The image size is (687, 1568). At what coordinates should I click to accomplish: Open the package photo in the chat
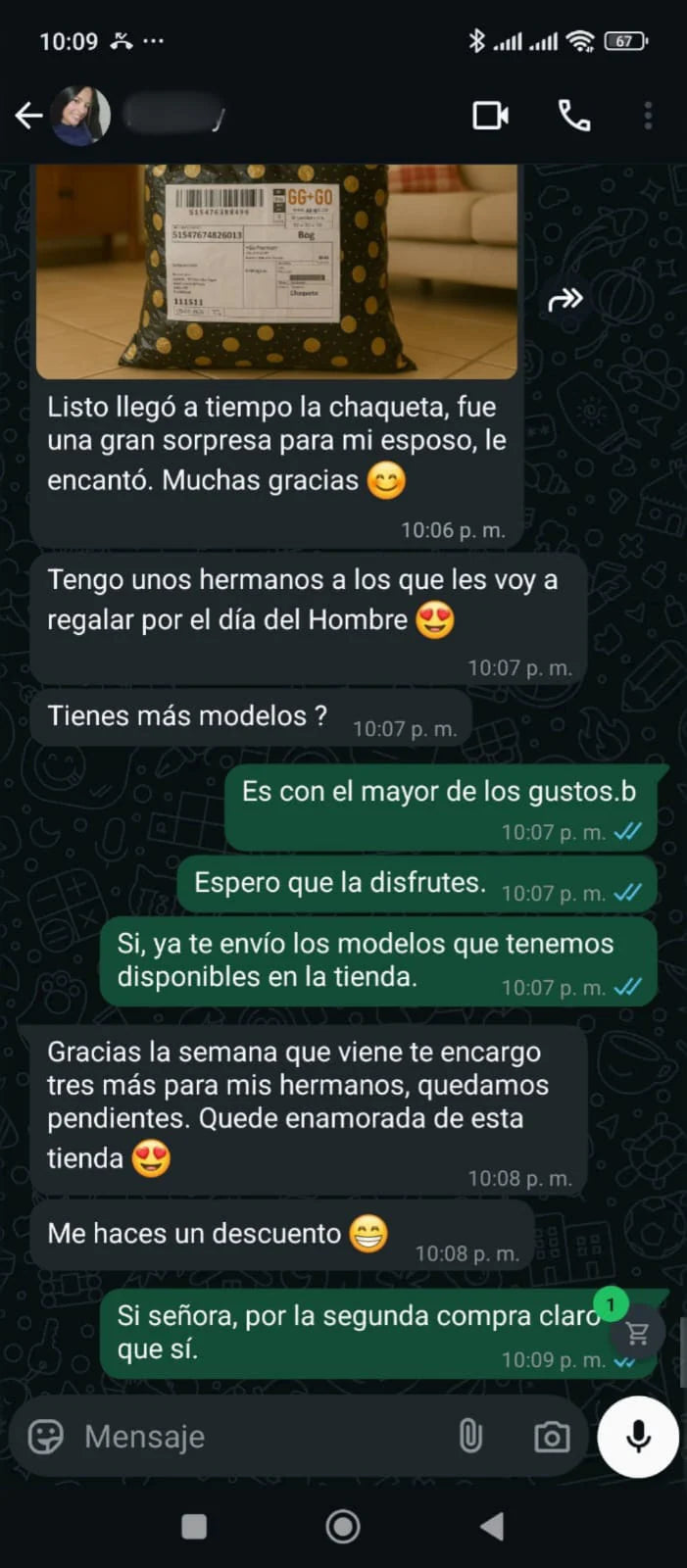276,271
